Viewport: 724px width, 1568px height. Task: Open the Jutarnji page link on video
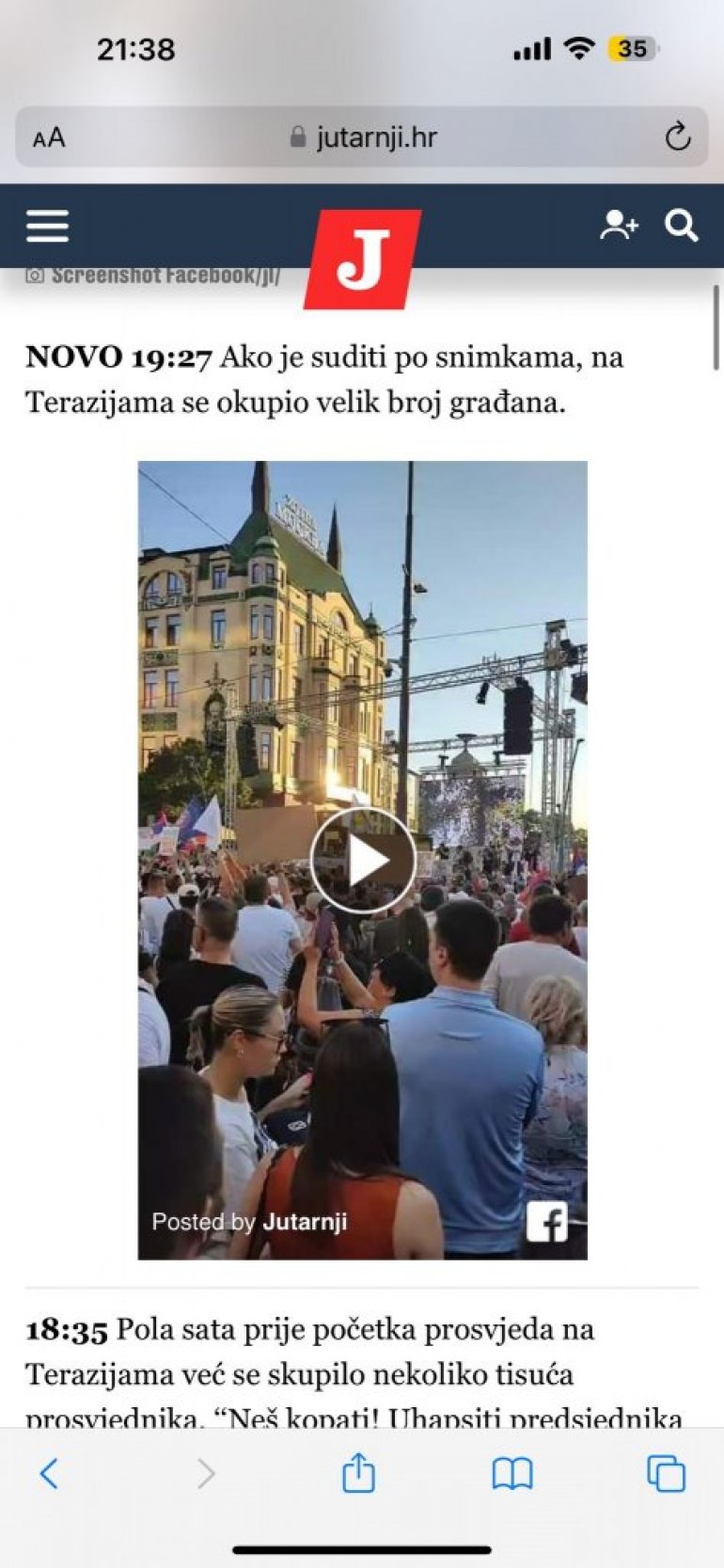tap(305, 1222)
